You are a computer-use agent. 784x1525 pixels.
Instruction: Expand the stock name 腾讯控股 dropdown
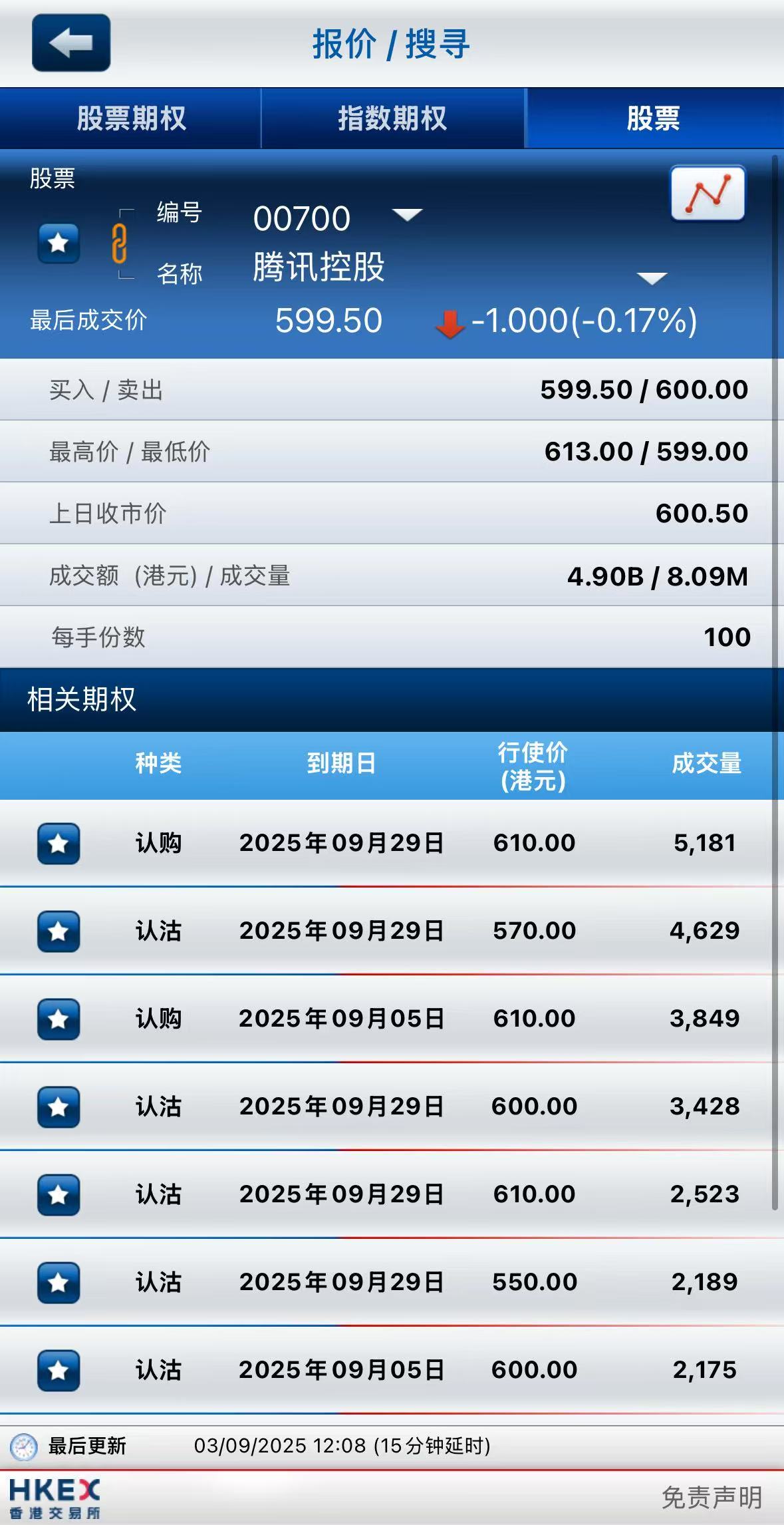pos(652,278)
